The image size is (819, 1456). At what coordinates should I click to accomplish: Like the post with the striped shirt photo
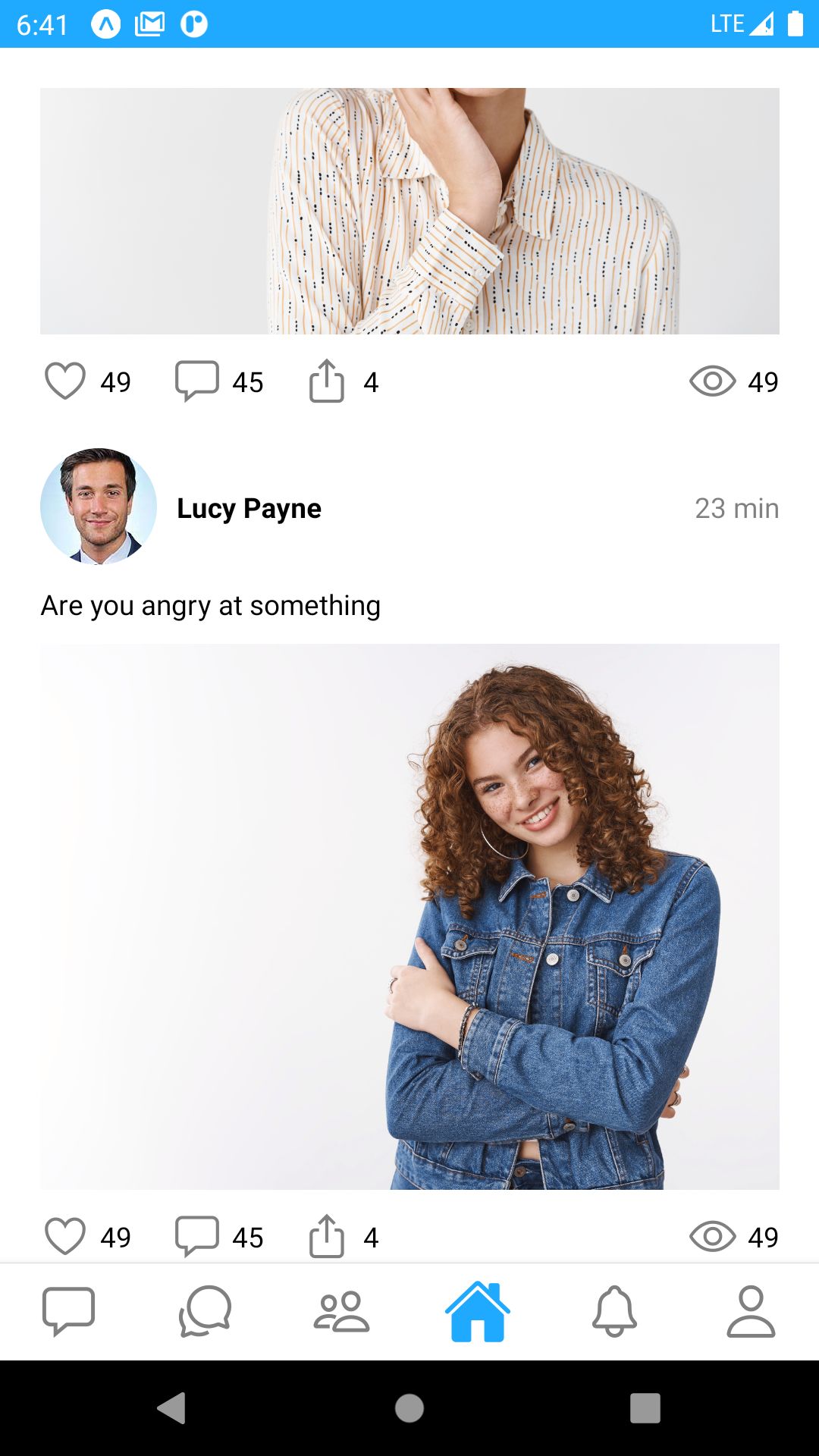tap(65, 381)
